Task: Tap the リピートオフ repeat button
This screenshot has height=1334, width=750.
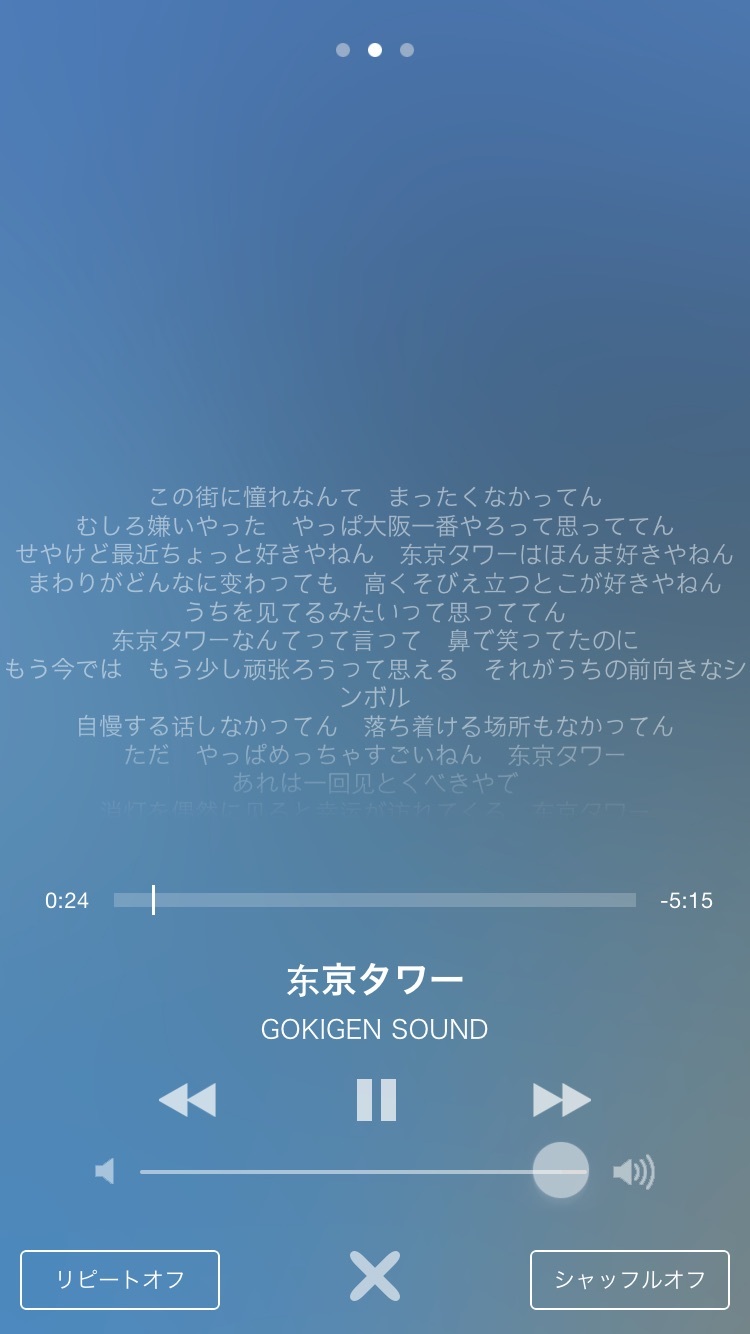Action: coord(120,1279)
